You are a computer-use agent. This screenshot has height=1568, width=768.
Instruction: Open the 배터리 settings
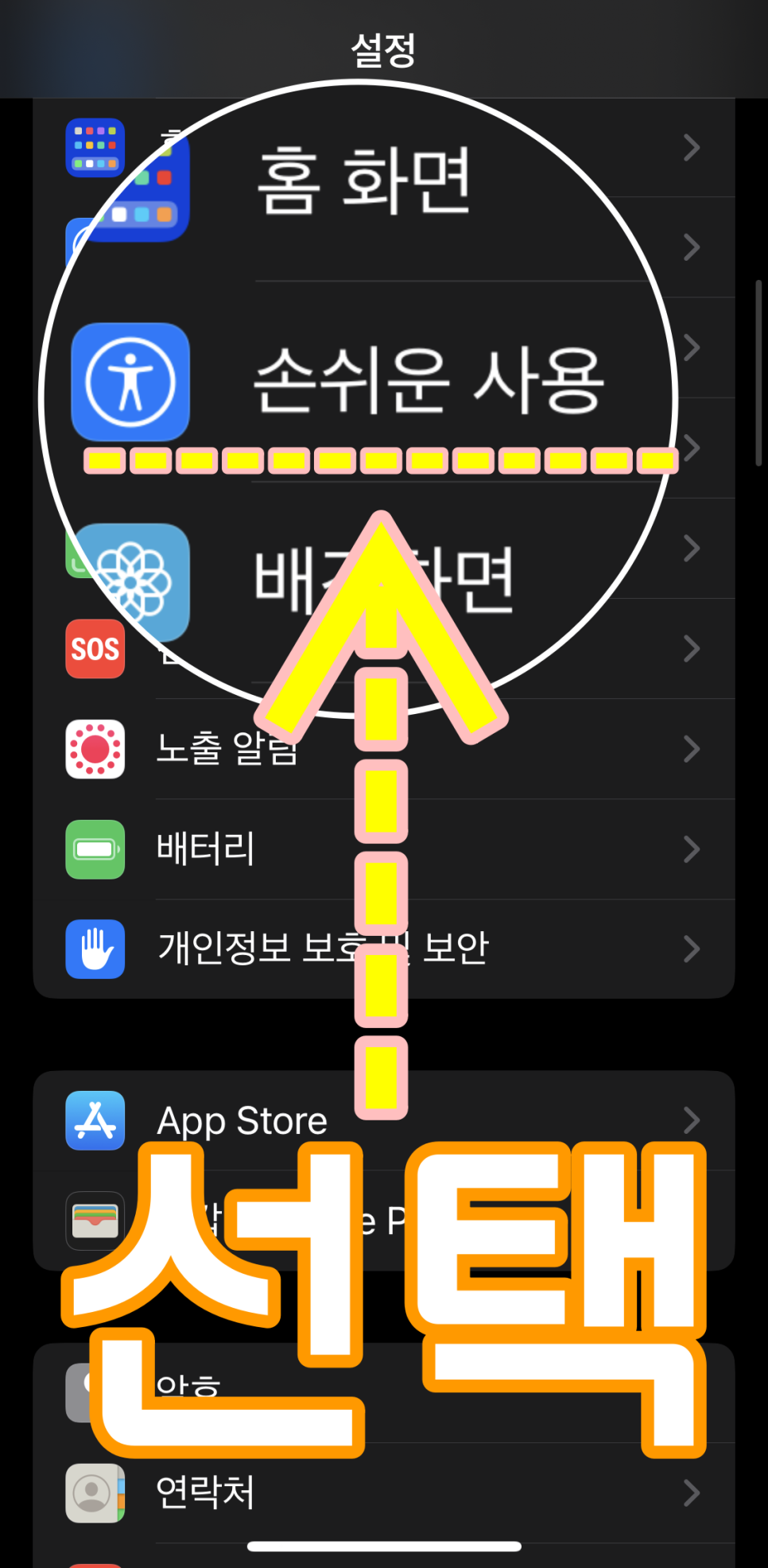pyautogui.click(x=384, y=849)
